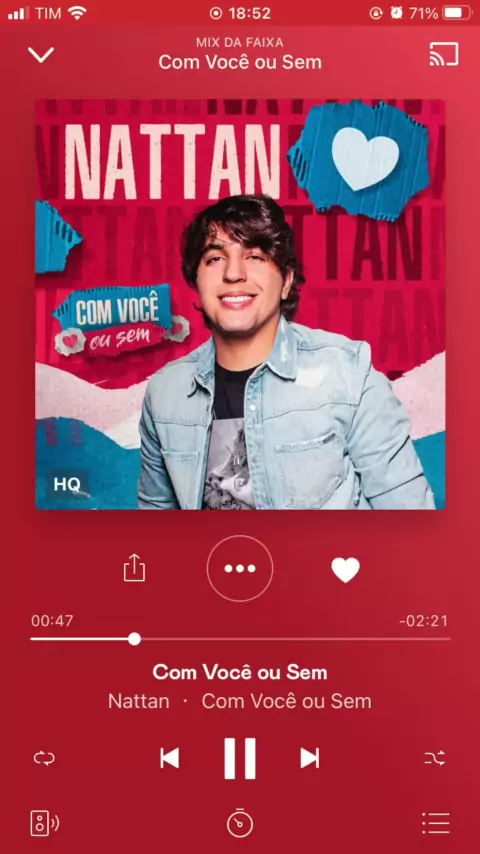Pause the current song

[x=240, y=758]
